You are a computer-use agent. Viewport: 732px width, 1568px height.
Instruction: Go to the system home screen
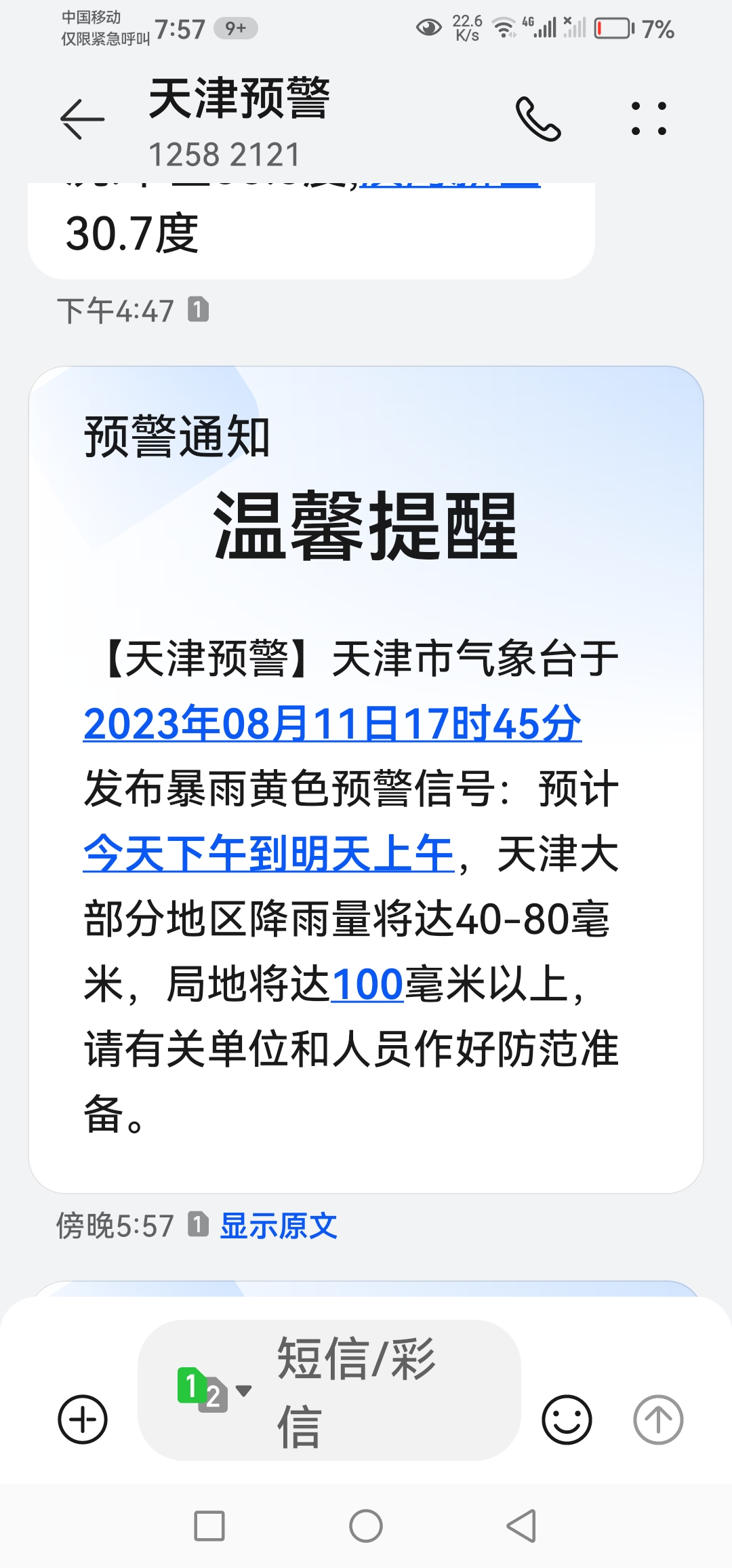coord(366,1527)
